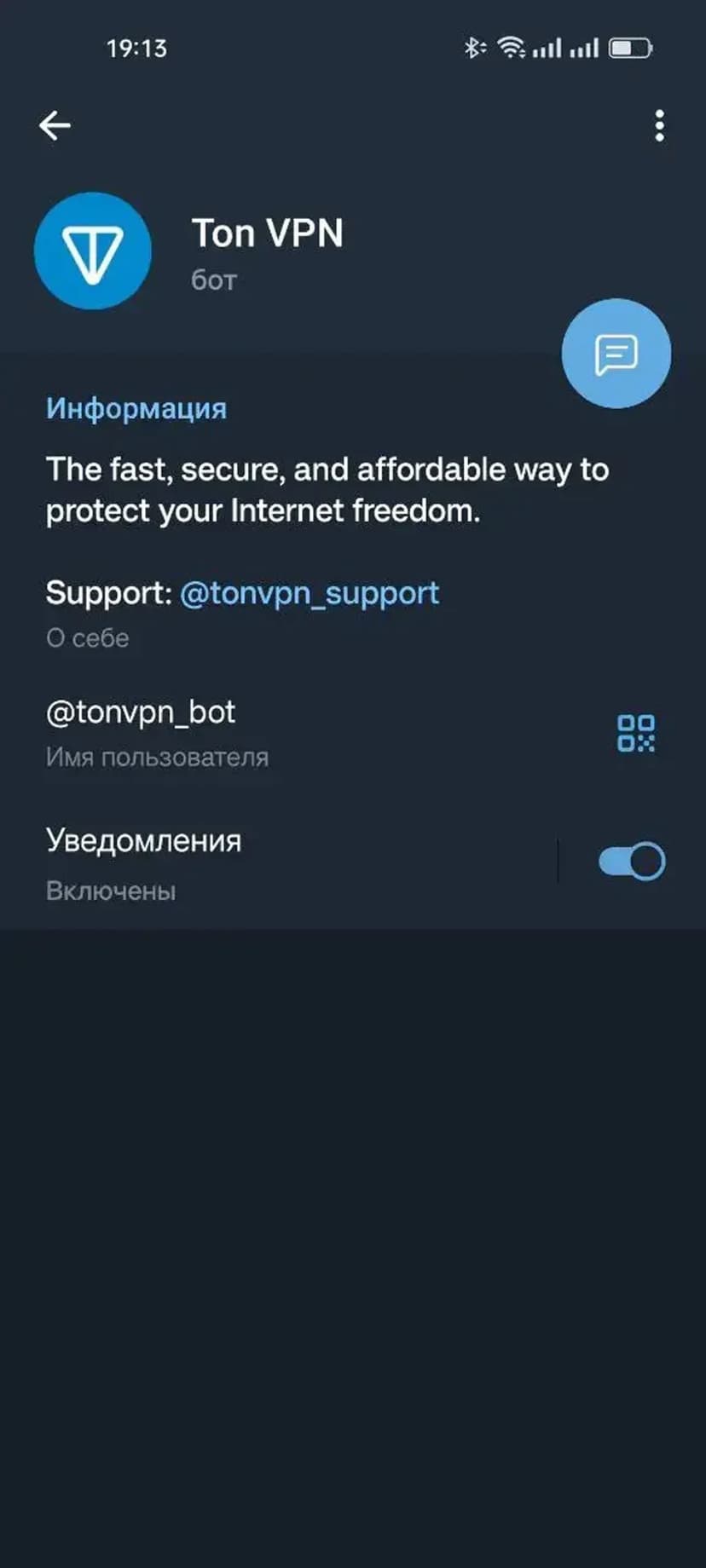Turn off the Уведомления switch

tap(632, 862)
